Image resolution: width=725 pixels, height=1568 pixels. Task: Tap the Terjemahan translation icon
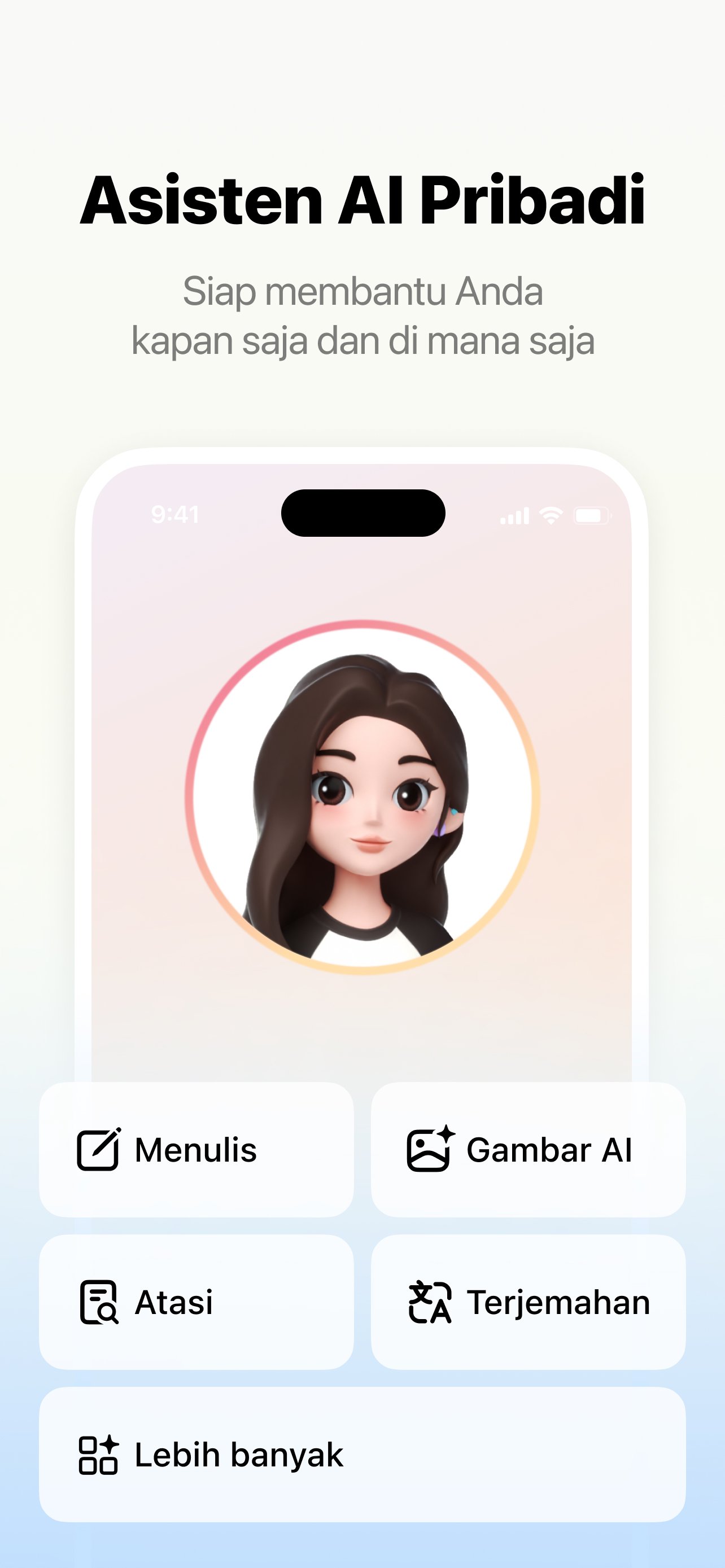(430, 1302)
